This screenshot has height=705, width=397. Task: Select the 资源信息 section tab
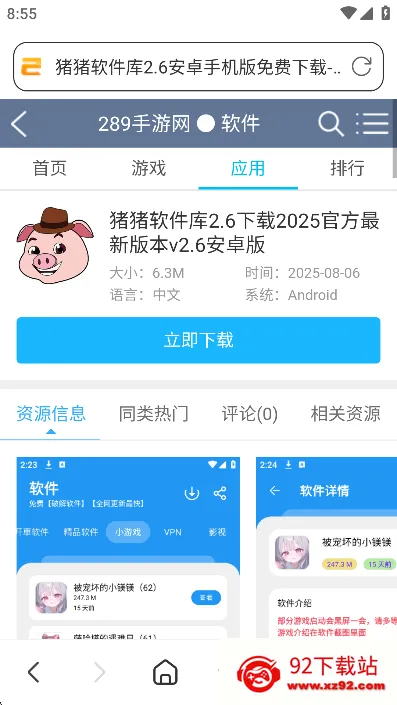51,413
